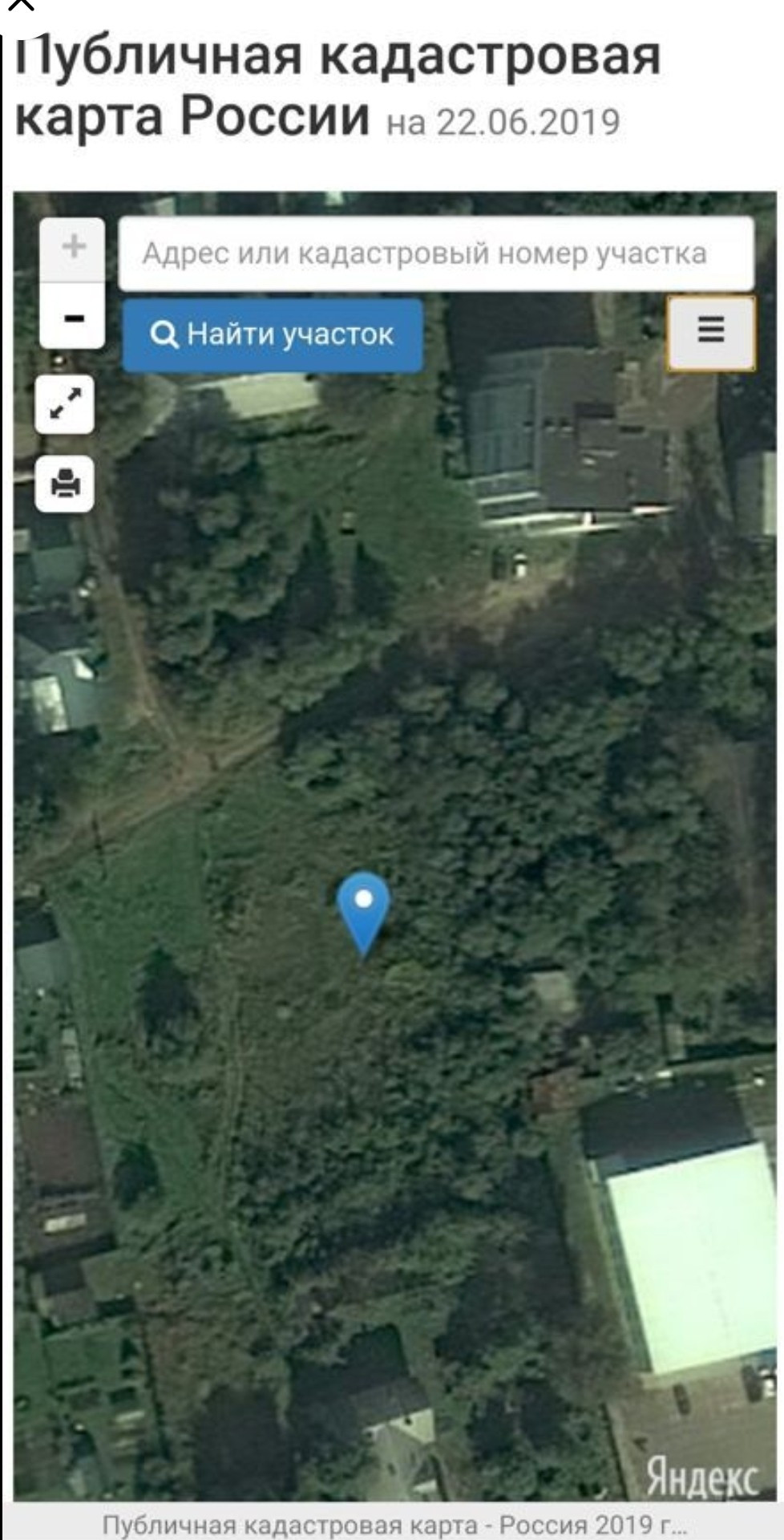Zoom out on the map
This screenshot has width=784, height=1540.
[x=73, y=317]
